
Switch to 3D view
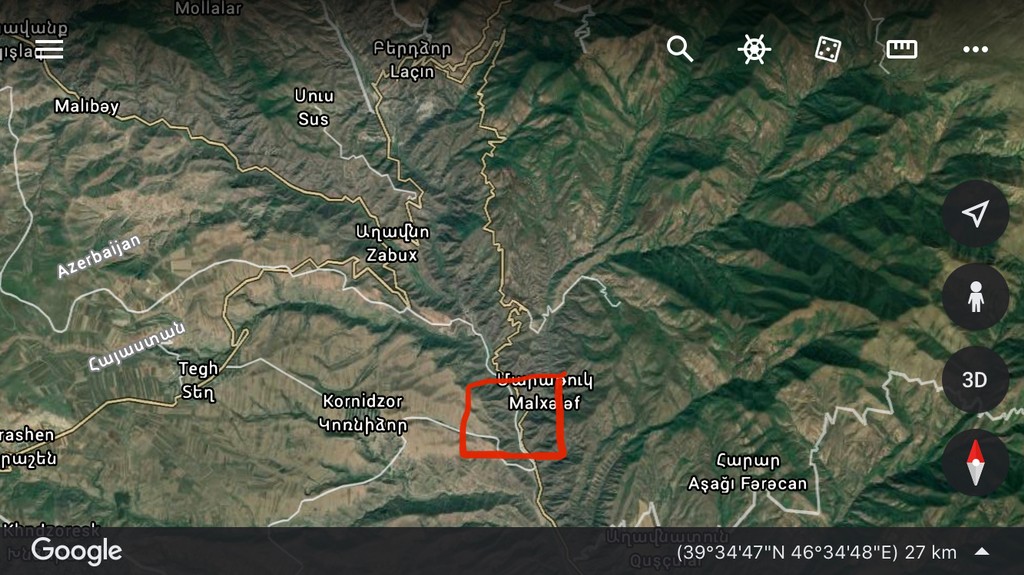pyautogui.click(x=975, y=380)
